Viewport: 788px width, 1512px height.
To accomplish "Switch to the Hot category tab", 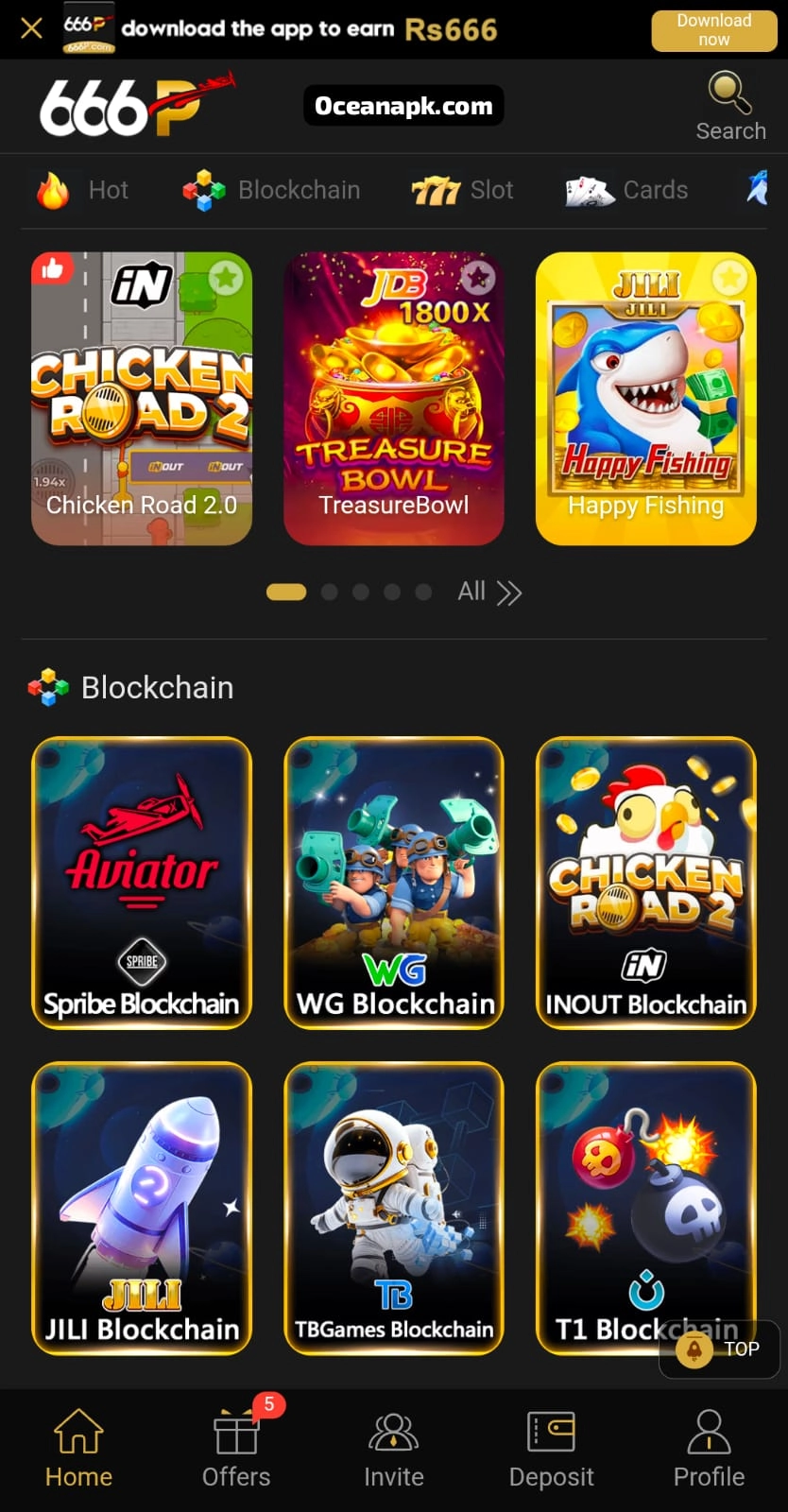I will pos(83,190).
